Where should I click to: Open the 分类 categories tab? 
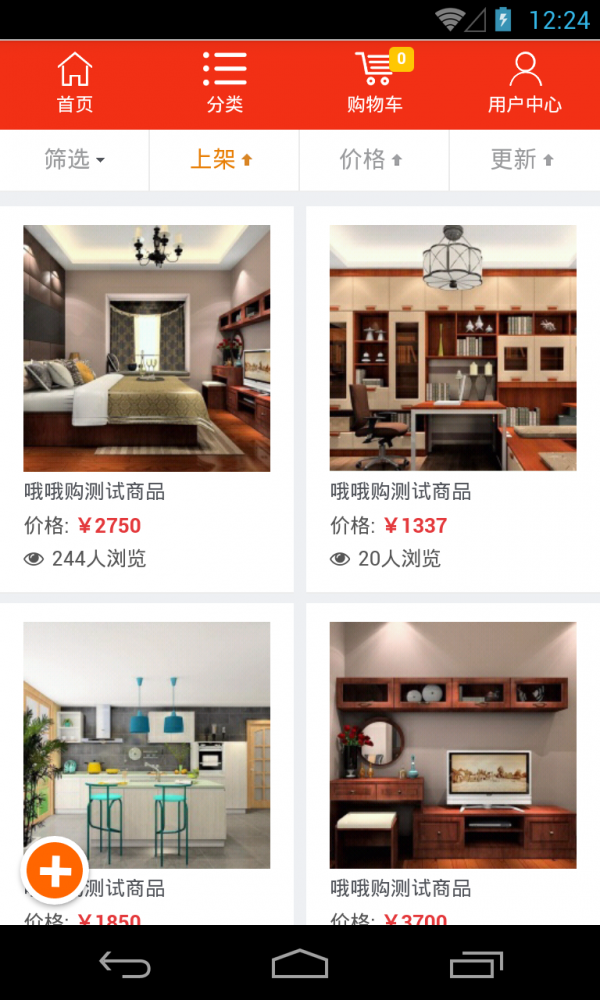coord(225,84)
